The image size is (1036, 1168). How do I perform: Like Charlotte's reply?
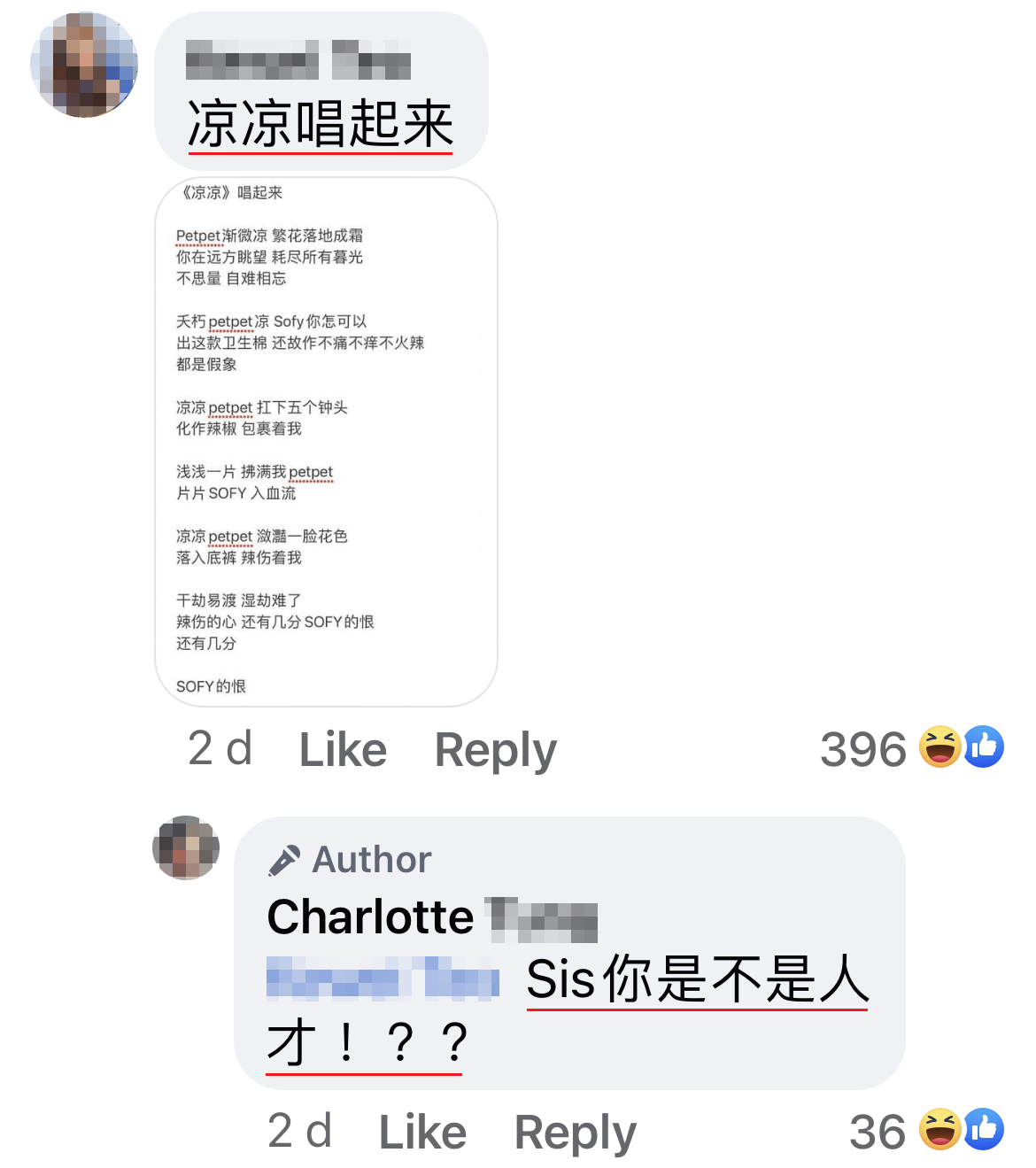coord(422,1132)
